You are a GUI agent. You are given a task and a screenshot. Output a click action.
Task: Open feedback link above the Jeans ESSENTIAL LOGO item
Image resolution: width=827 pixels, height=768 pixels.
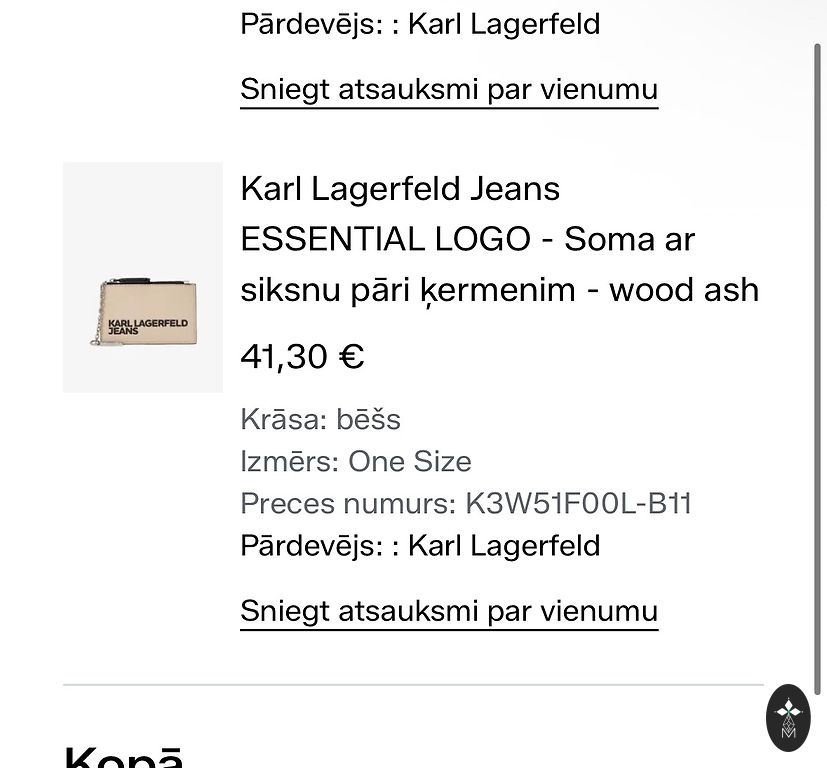pyautogui.click(x=449, y=90)
